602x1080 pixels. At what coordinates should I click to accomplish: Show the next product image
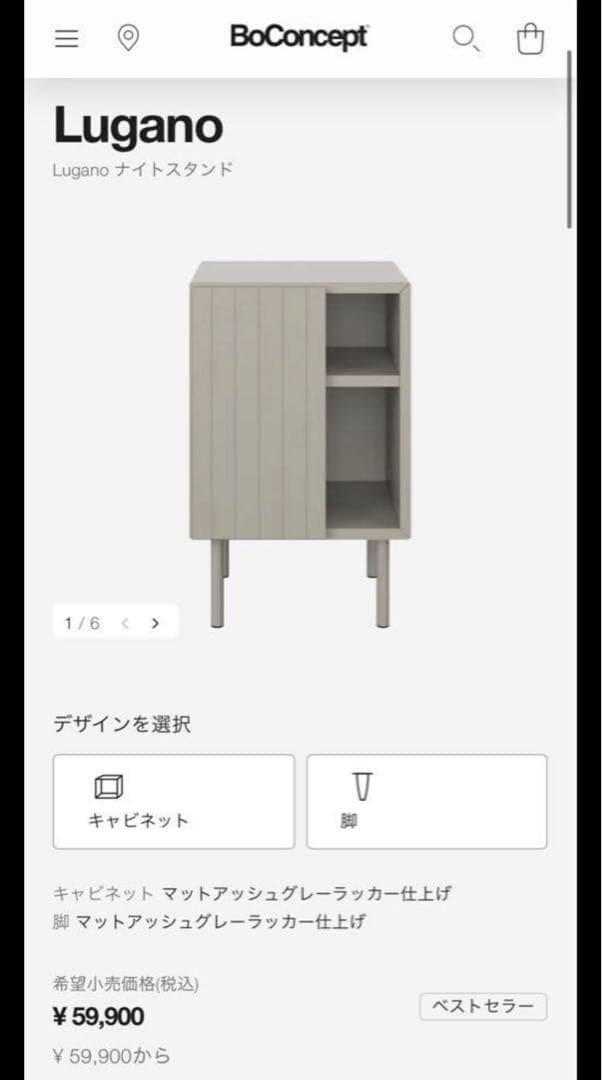pyautogui.click(x=155, y=623)
